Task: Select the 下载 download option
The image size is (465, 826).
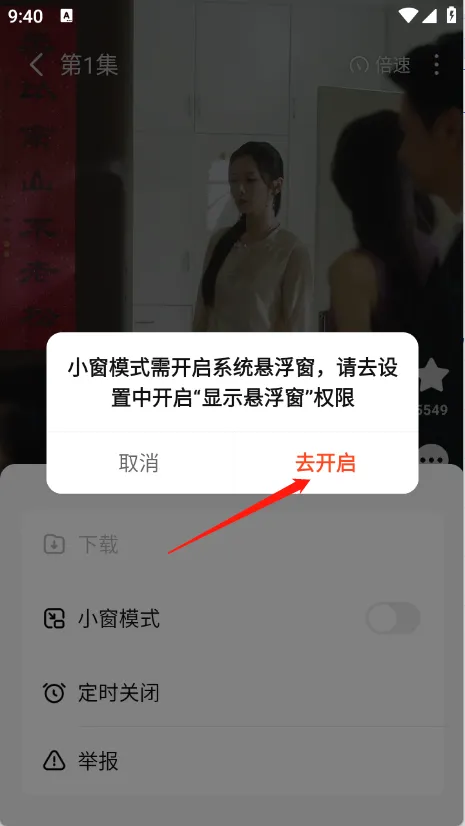Action: pyautogui.click(x=233, y=544)
